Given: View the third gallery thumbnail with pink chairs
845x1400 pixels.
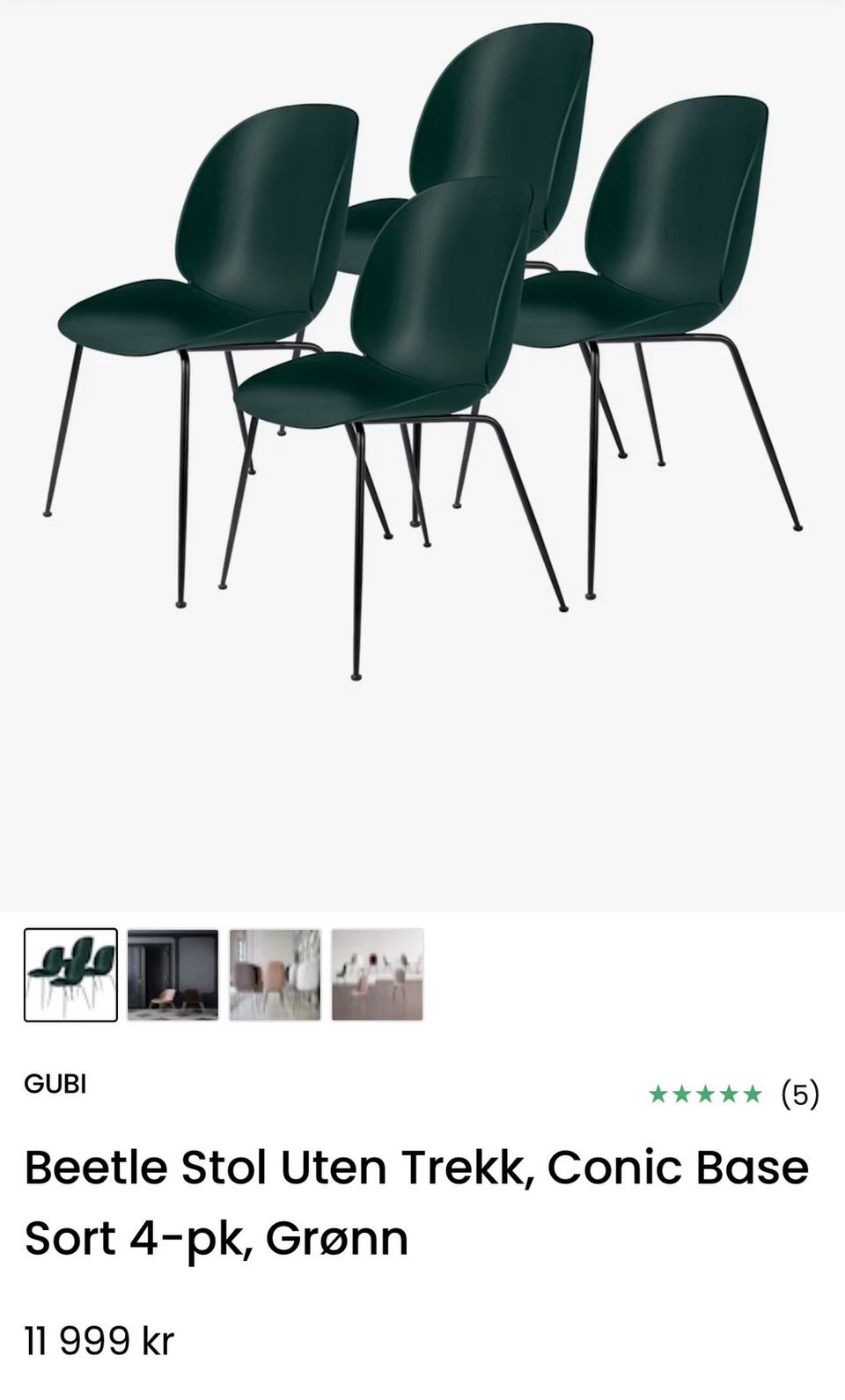Looking at the screenshot, I should 276,975.
